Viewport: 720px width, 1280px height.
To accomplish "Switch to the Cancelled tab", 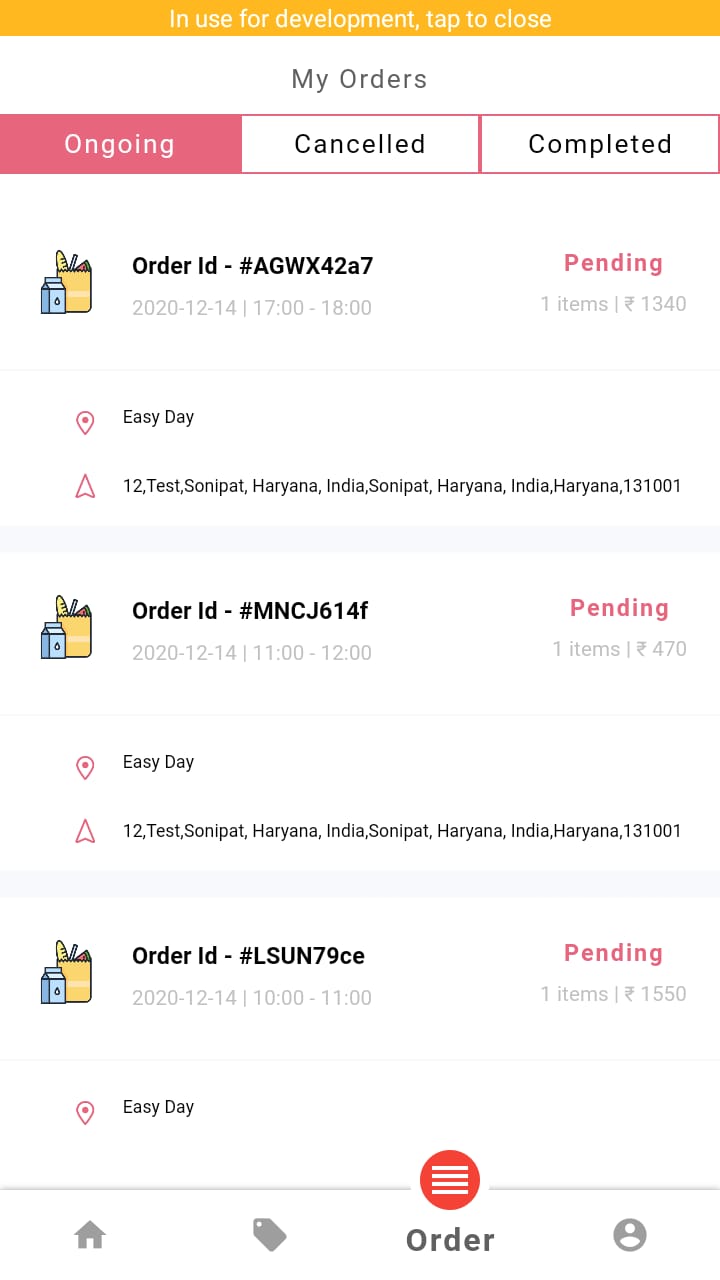I will [360, 144].
